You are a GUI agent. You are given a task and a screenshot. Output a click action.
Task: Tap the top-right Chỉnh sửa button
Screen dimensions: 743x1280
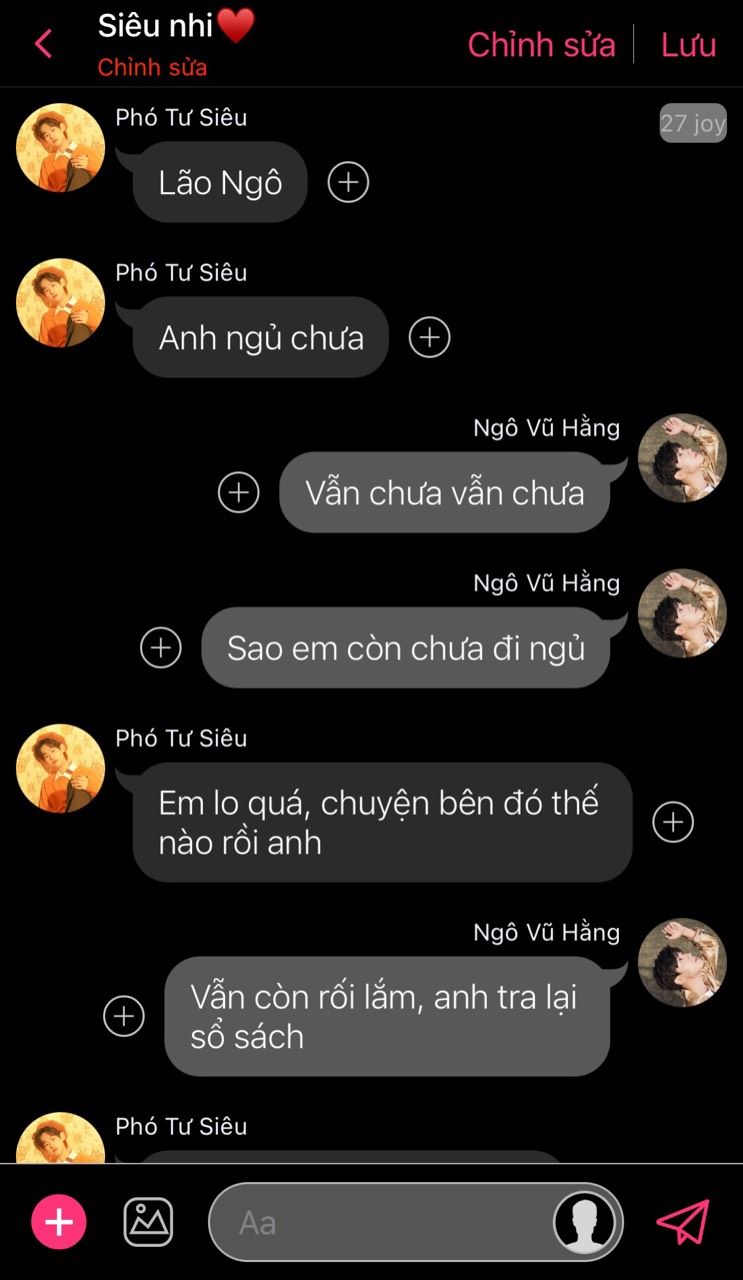541,45
